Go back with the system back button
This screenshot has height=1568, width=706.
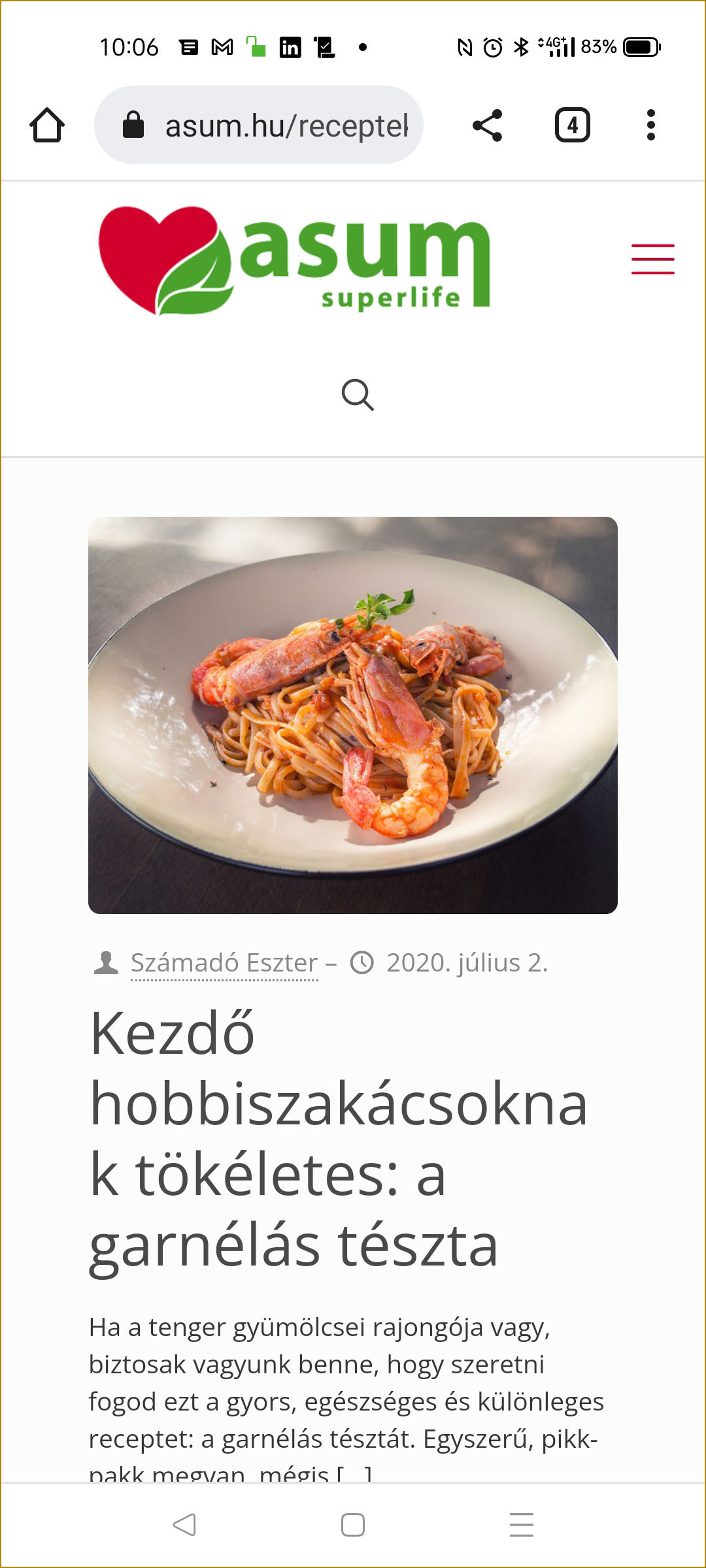click(x=184, y=1525)
